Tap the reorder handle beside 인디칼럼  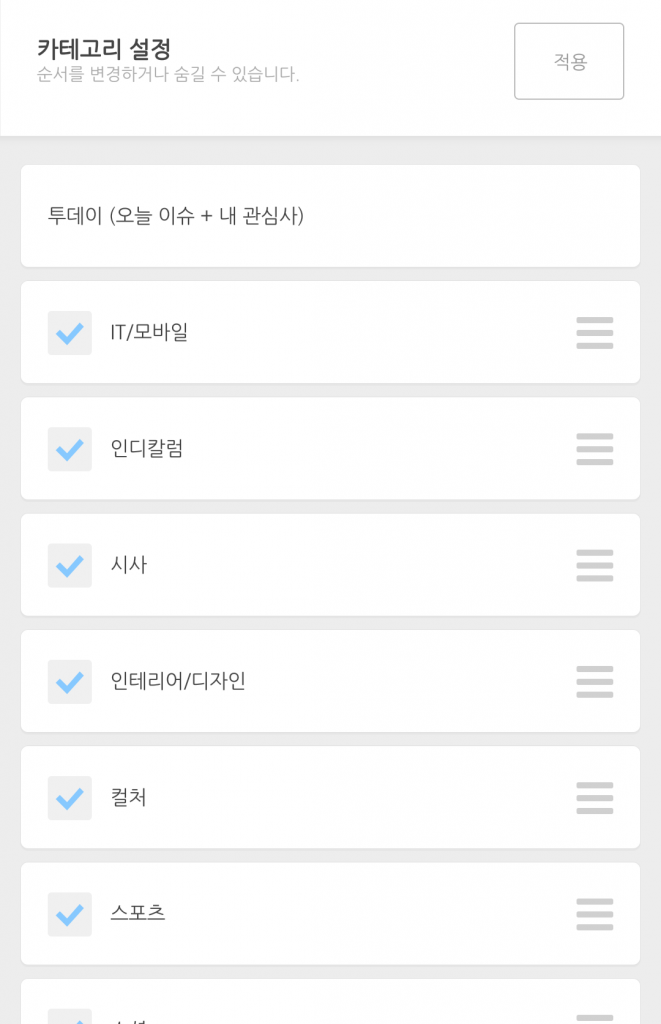(595, 449)
